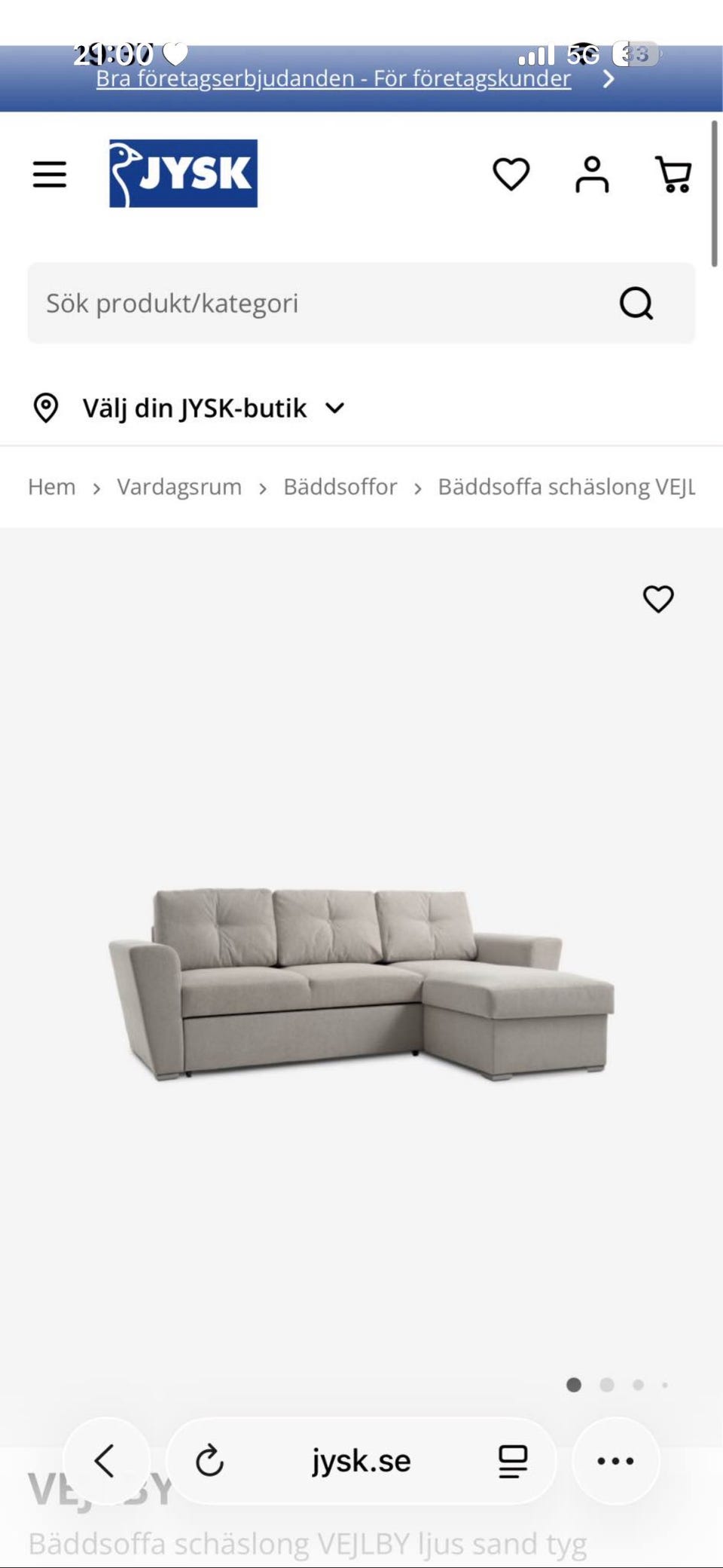Reload the page in the browser bar
The image size is (723, 1568).
209,1460
